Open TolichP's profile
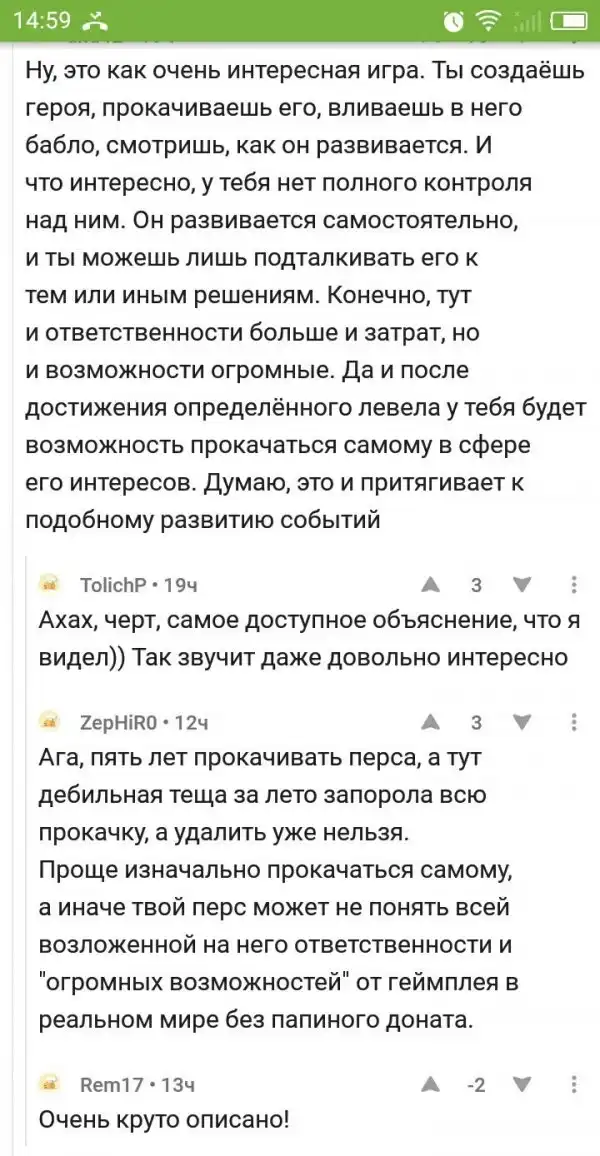 pyautogui.click(x=112, y=586)
